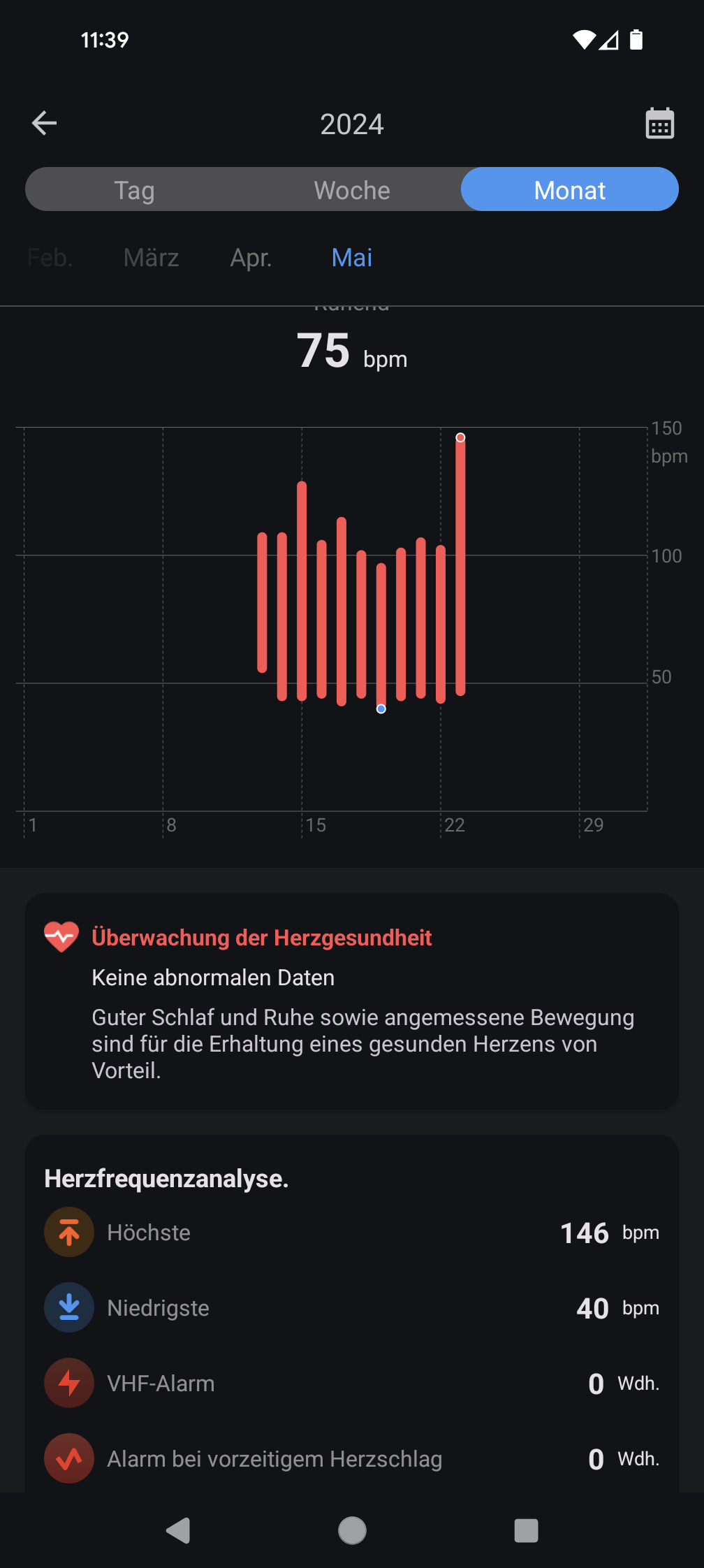
Task: Select the Monat segment
Action: tap(570, 190)
